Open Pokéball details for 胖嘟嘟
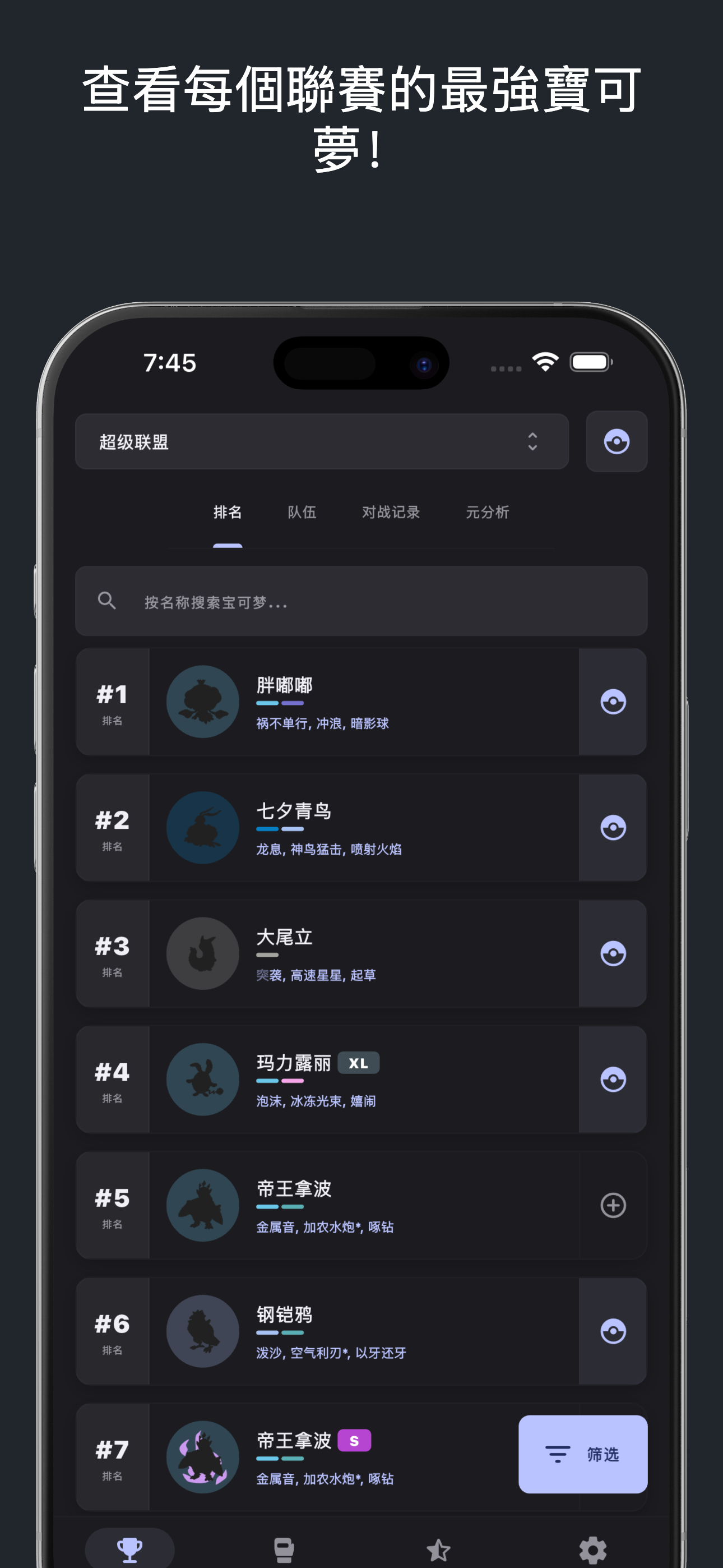Screen dimensions: 723x1568 click(613, 701)
